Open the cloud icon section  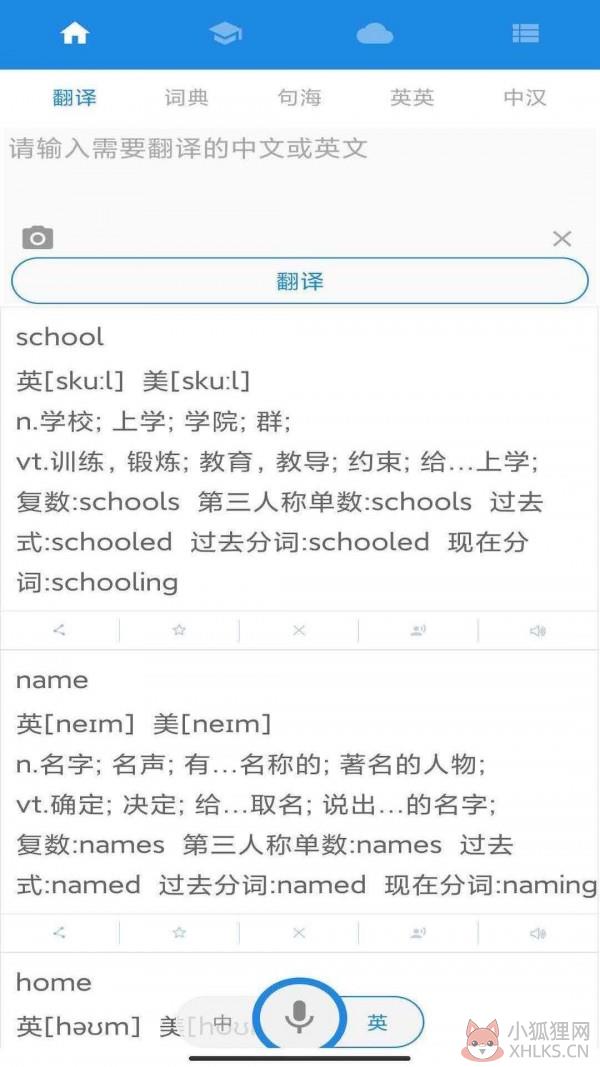click(x=375, y=33)
